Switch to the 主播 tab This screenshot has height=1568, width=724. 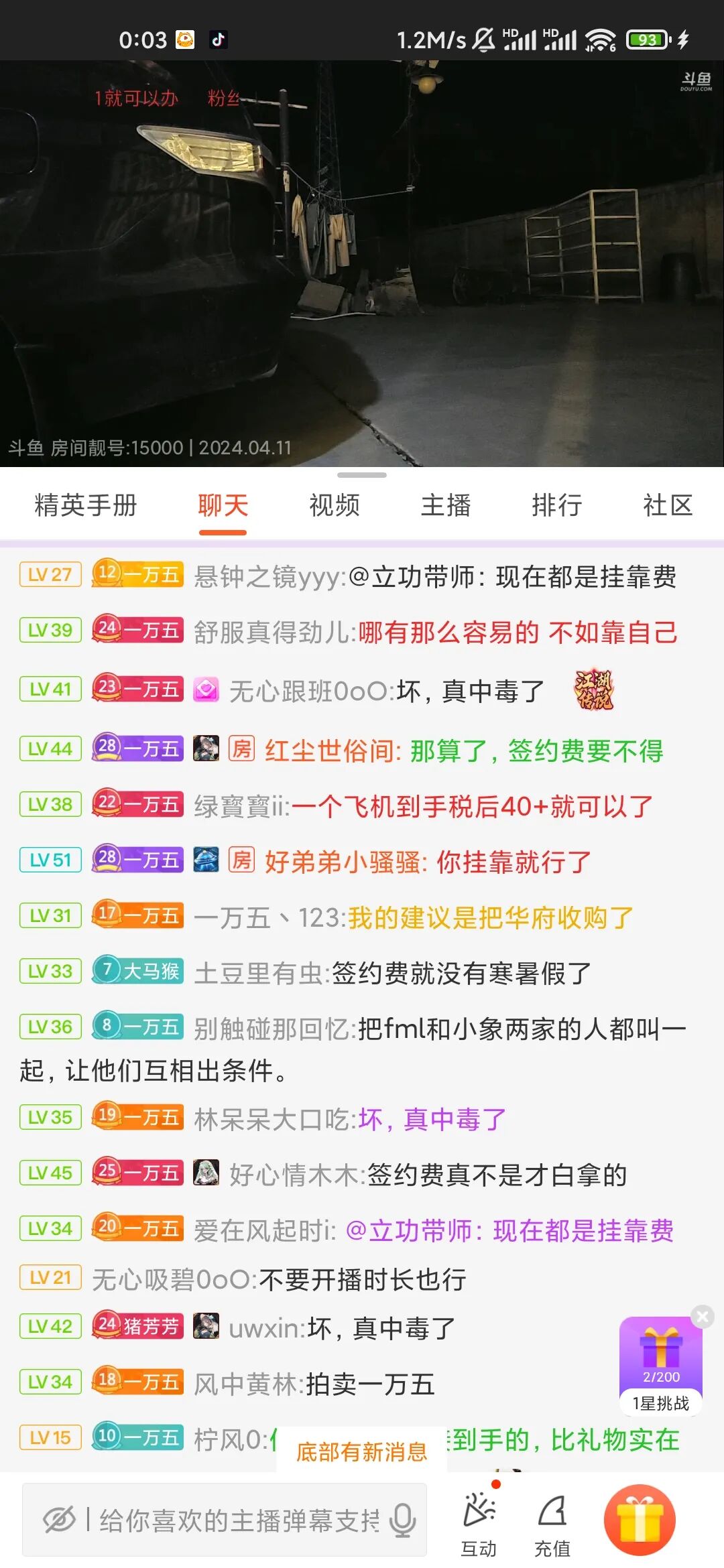(446, 505)
